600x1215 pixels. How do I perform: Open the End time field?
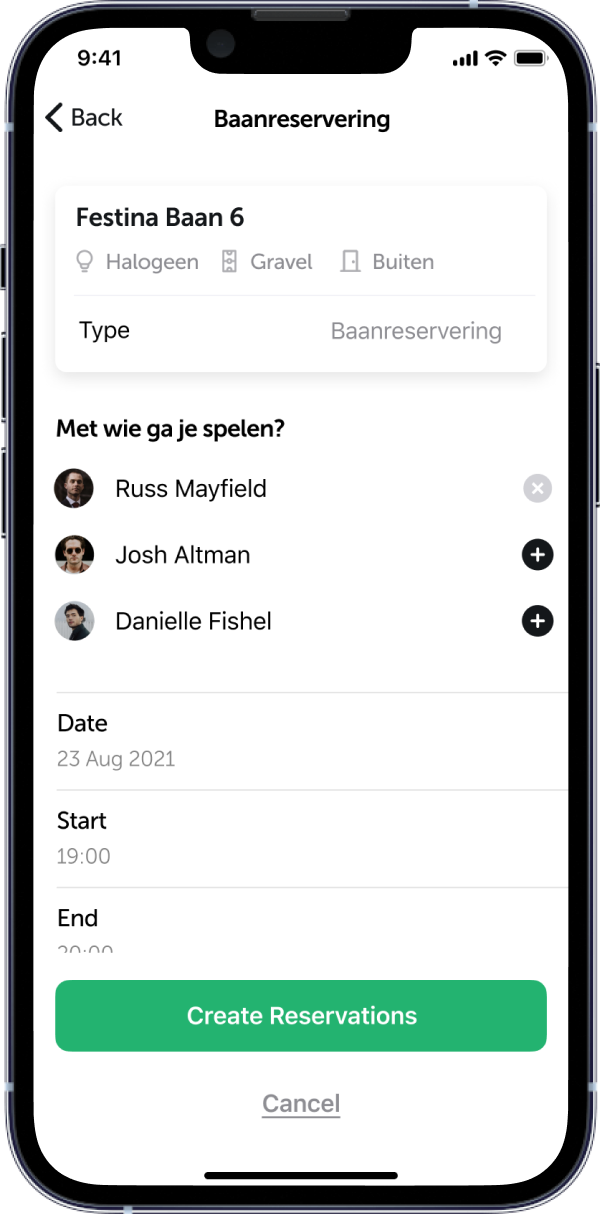click(x=300, y=925)
